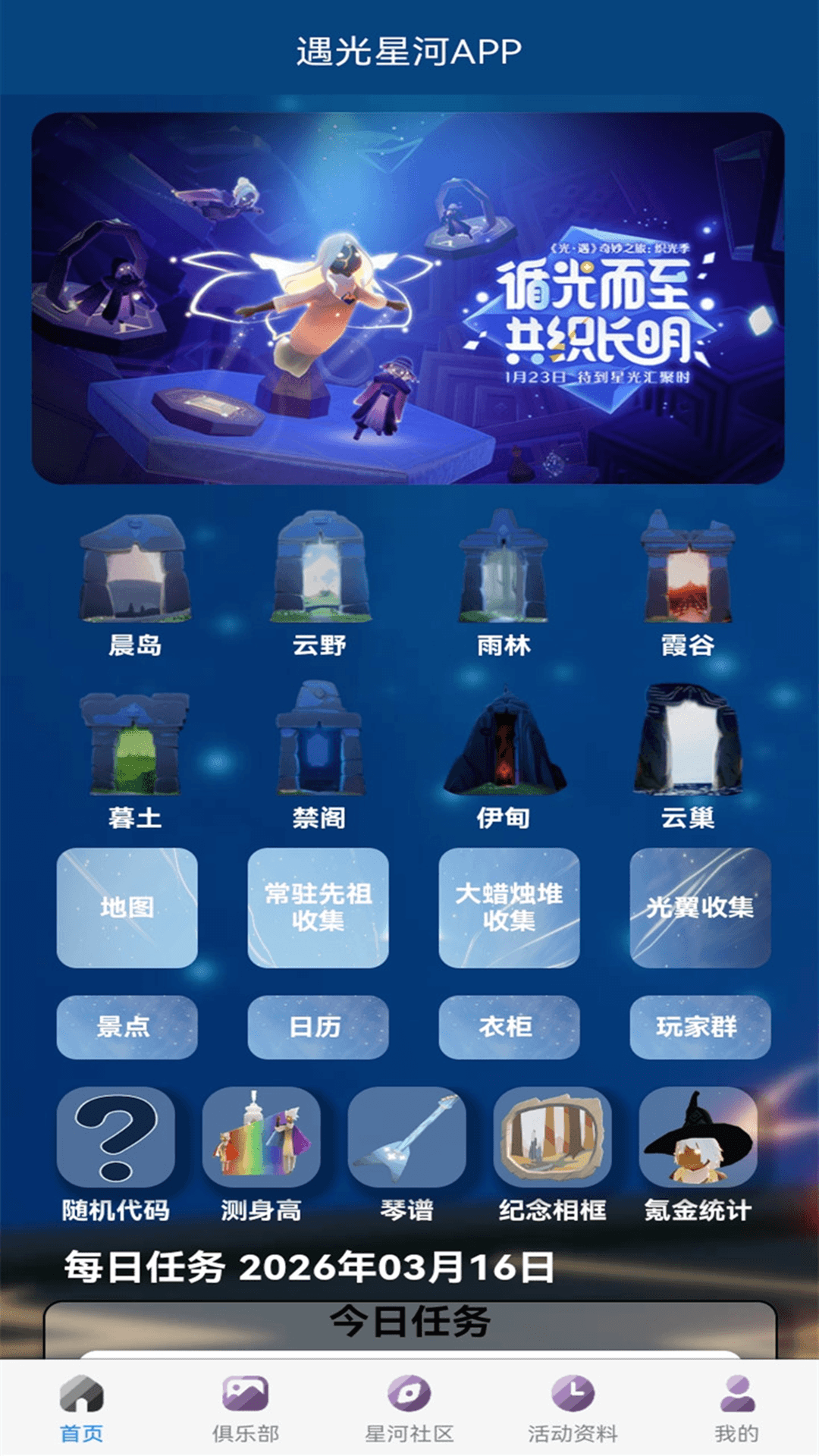Join the 玩家群 player group
The width and height of the screenshot is (819, 1456).
pyautogui.click(x=700, y=1027)
